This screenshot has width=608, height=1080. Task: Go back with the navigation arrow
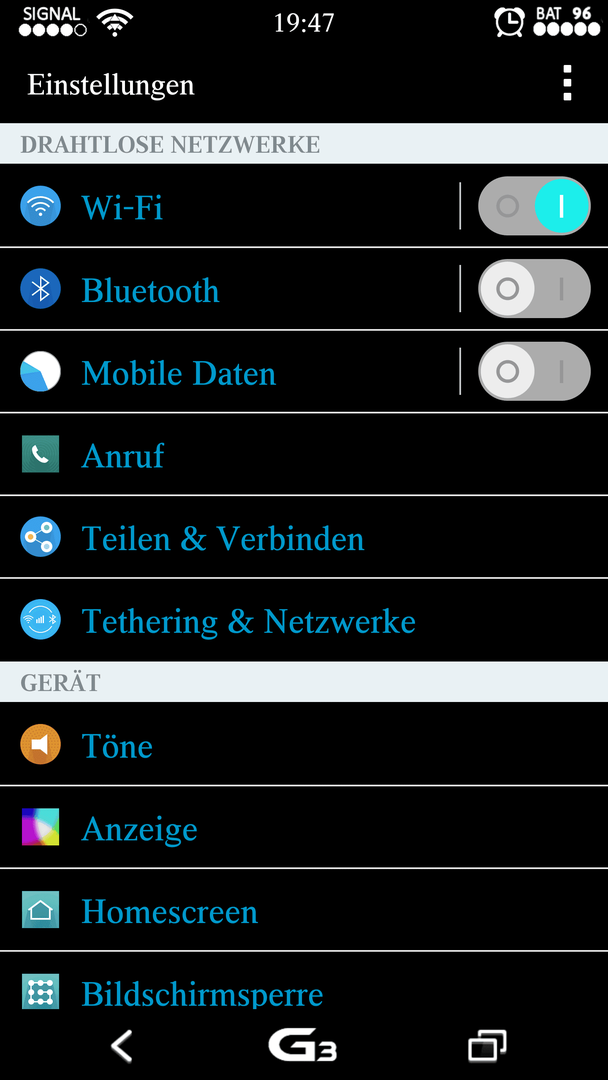pos(122,1046)
